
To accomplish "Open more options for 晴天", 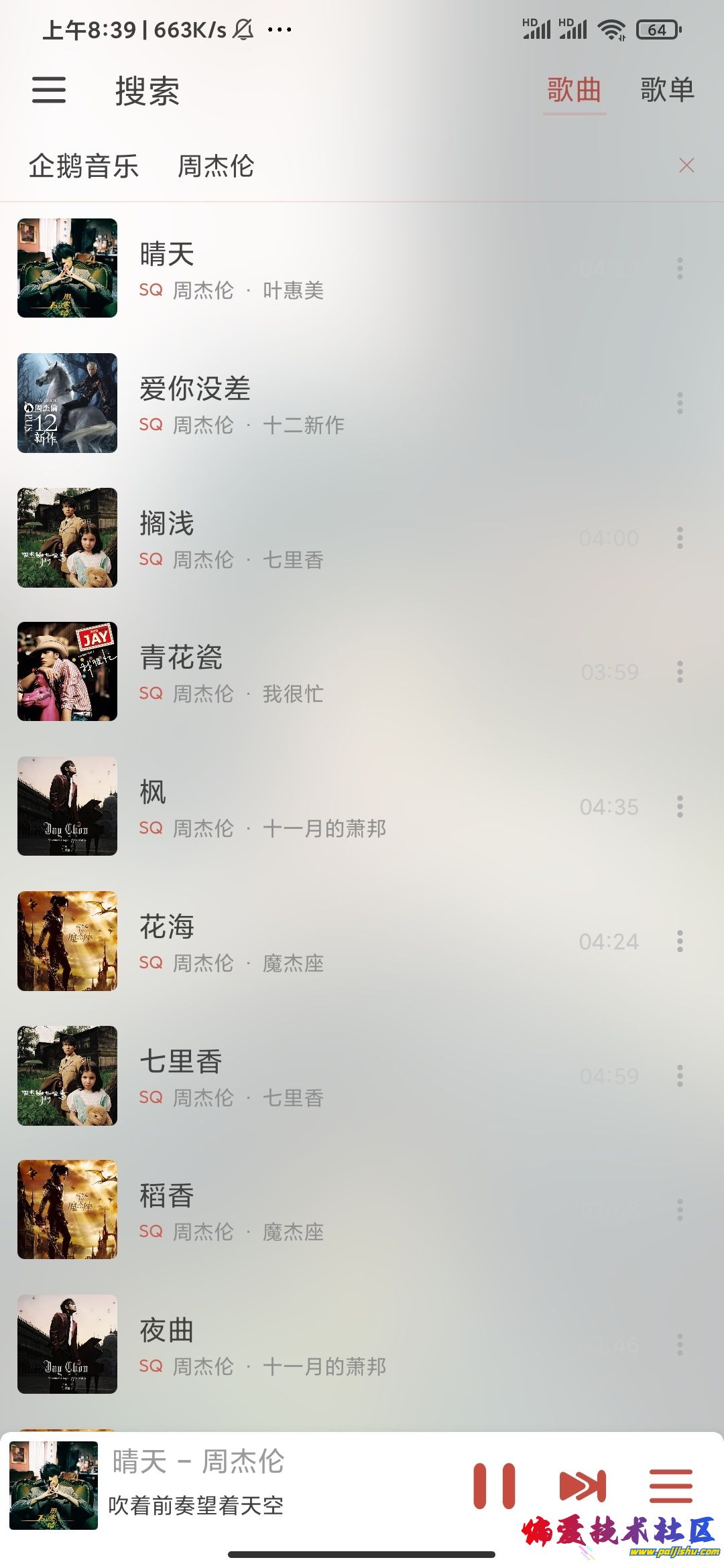I will coord(680,268).
